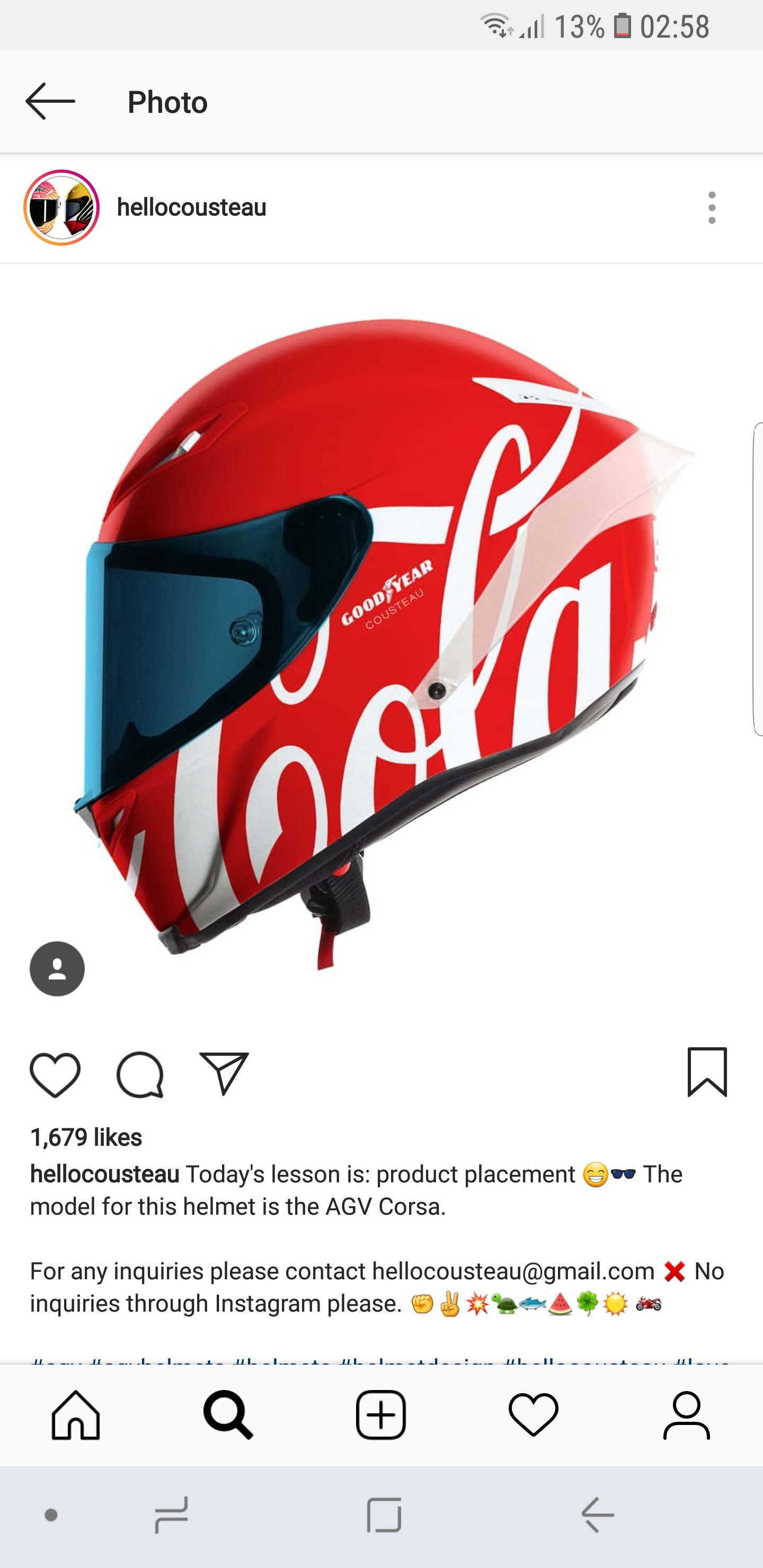
Task: Go to your Profile tab
Action: (x=686, y=1415)
